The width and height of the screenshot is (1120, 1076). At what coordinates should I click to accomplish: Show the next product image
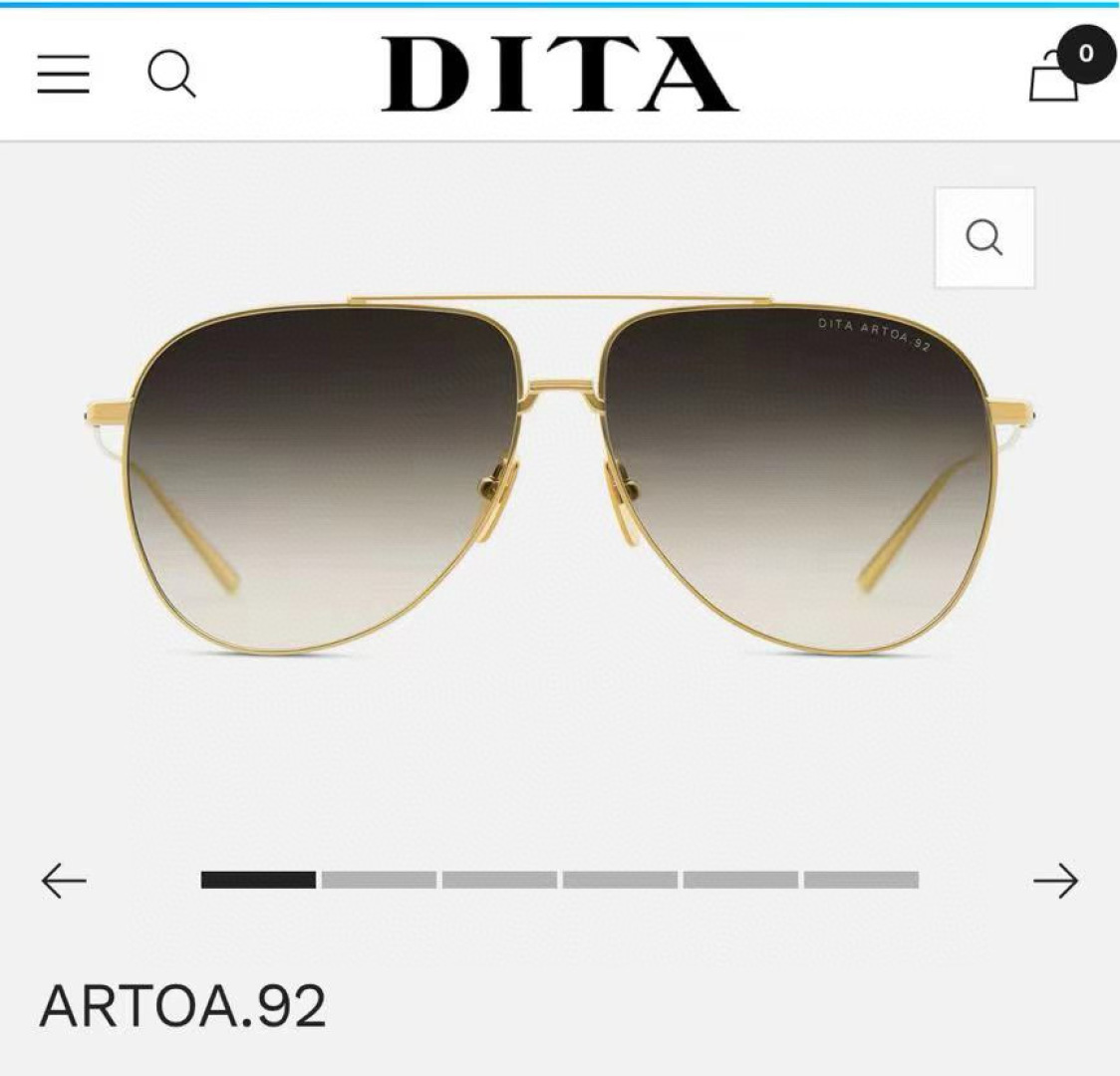pyautogui.click(x=1055, y=881)
